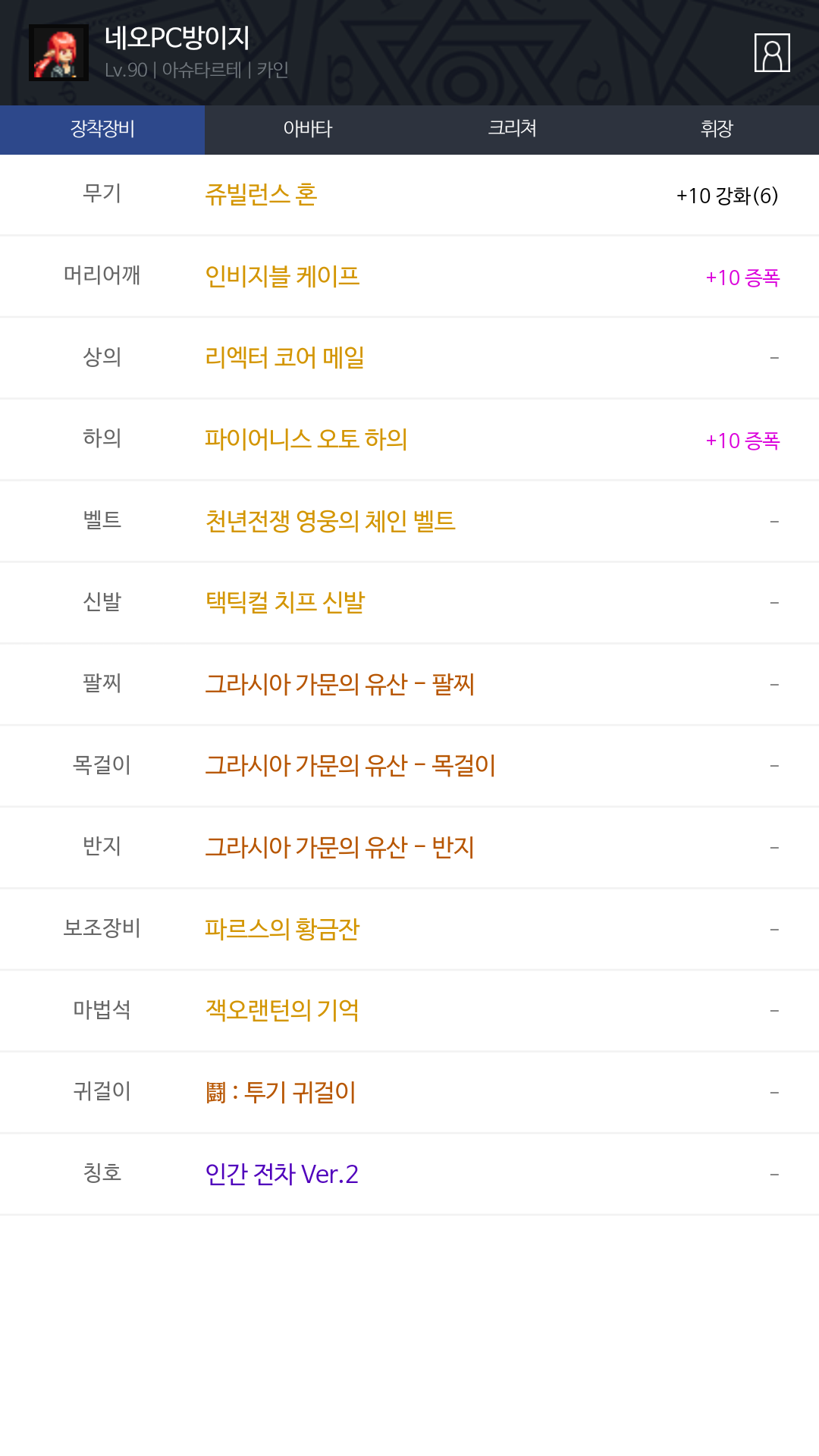
Task: View the title 인간 전차 Ver.2
Action: tap(281, 1174)
